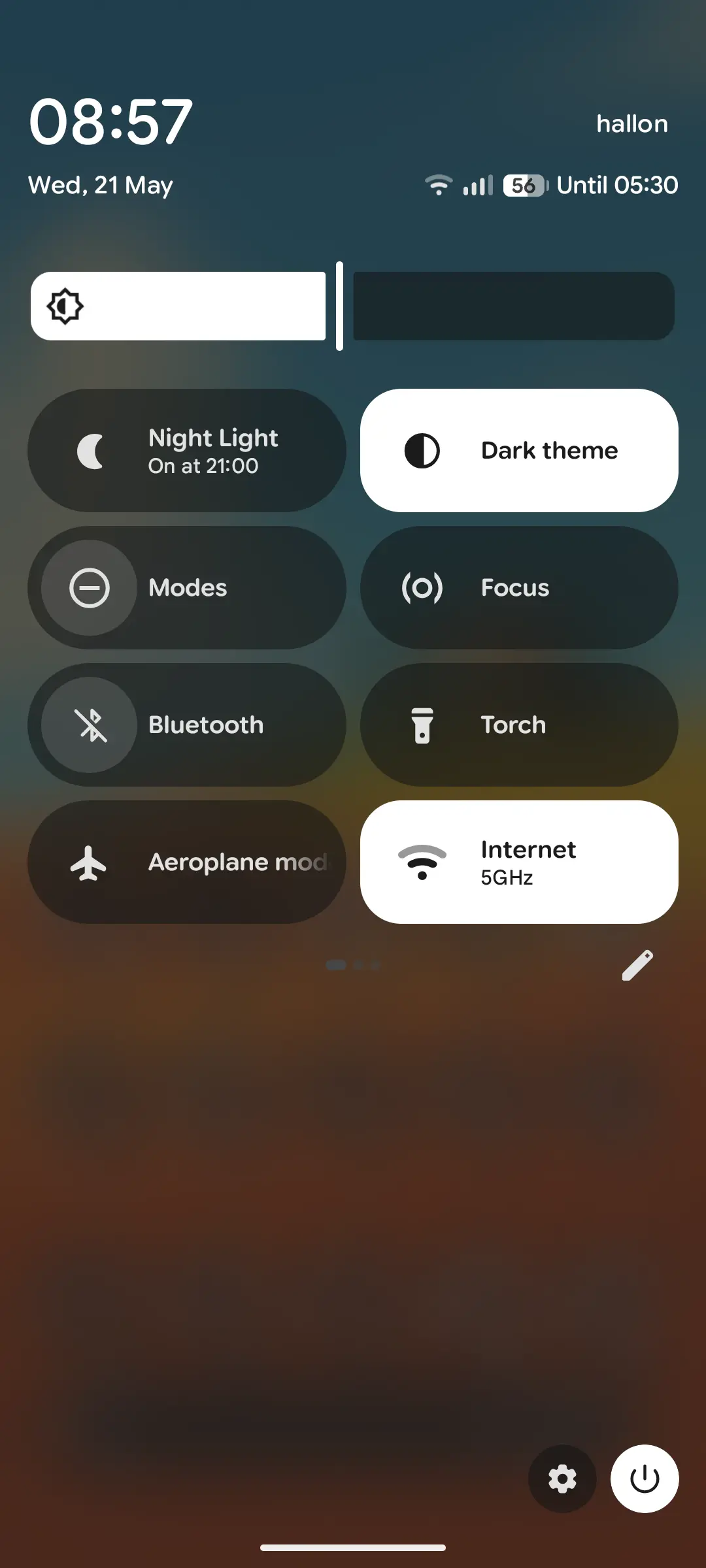Turn off Dark theme
The height and width of the screenshot is (1568, 706).
519,450
